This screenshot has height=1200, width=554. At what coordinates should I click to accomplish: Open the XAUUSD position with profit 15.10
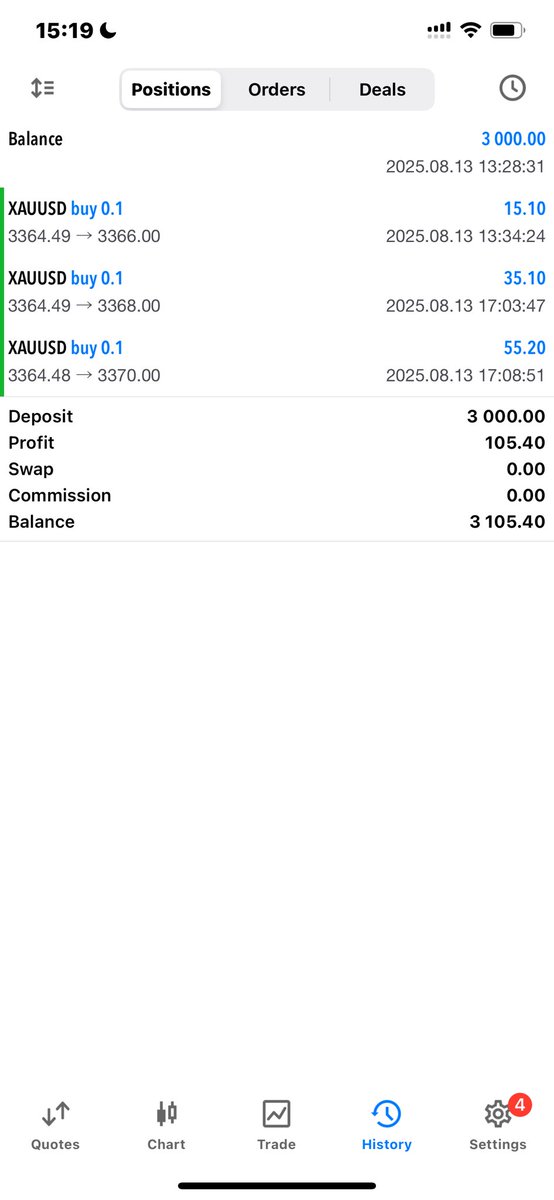[x=277, y=222]
